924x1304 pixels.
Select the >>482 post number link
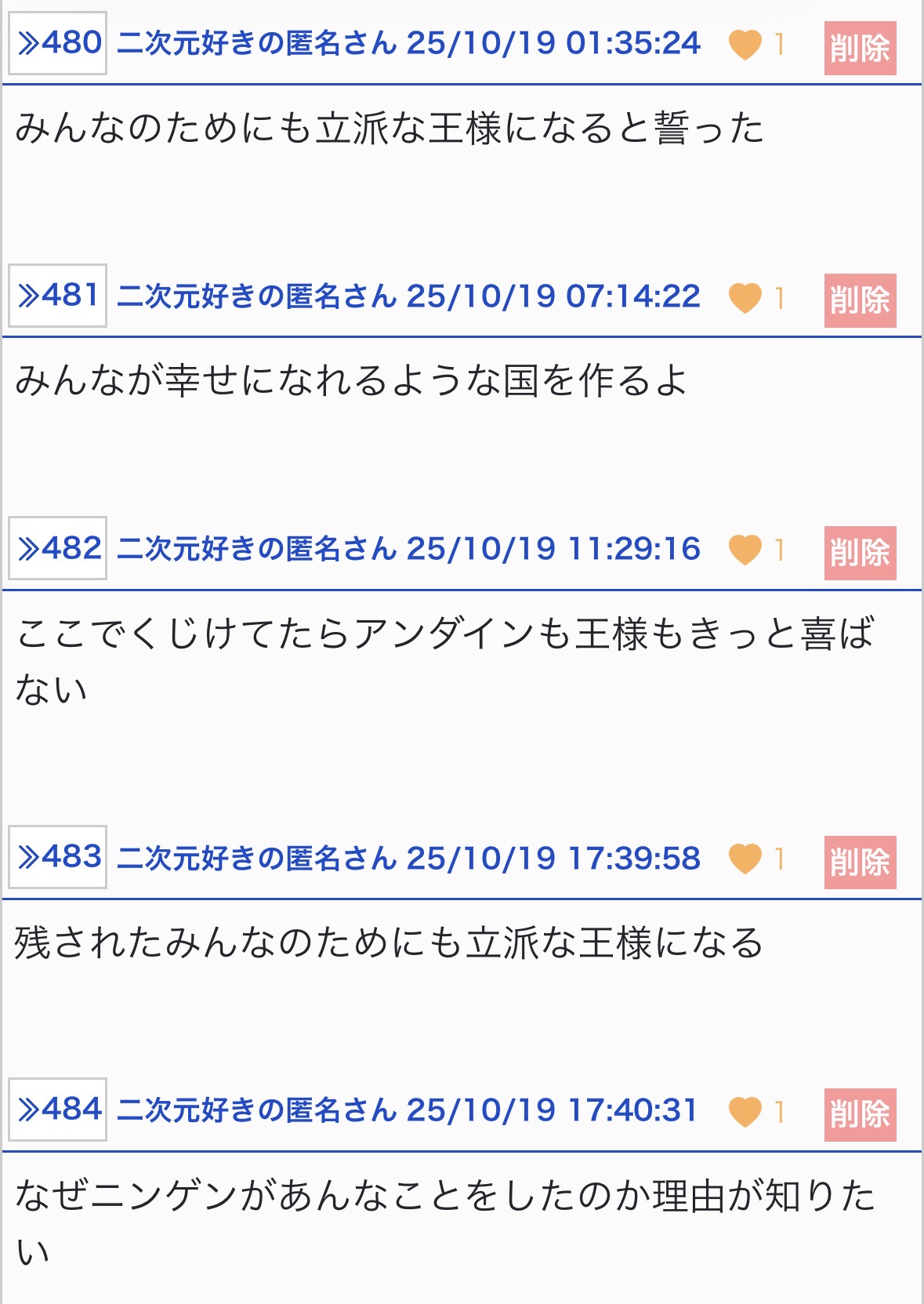(x=57, y=548)
